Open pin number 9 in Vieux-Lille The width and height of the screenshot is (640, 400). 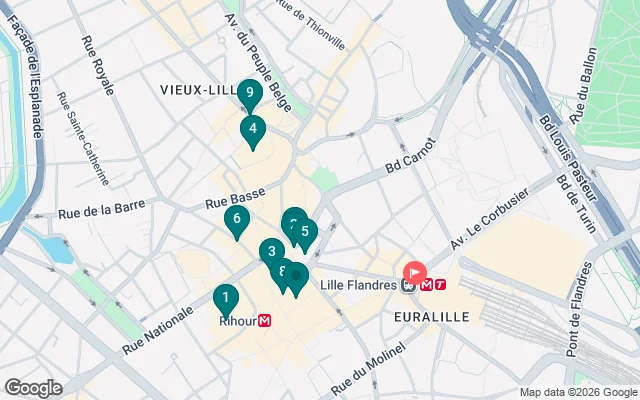tap(249, 93)
